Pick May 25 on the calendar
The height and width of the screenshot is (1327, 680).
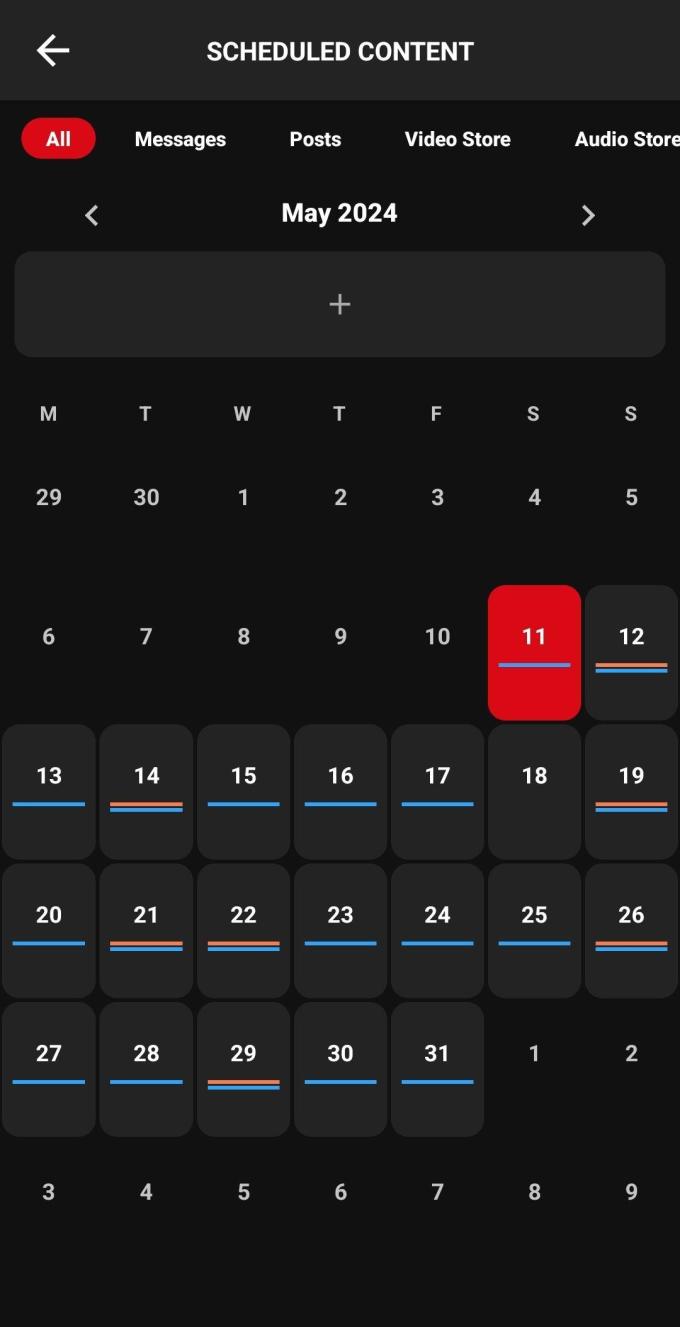[534, 930]
